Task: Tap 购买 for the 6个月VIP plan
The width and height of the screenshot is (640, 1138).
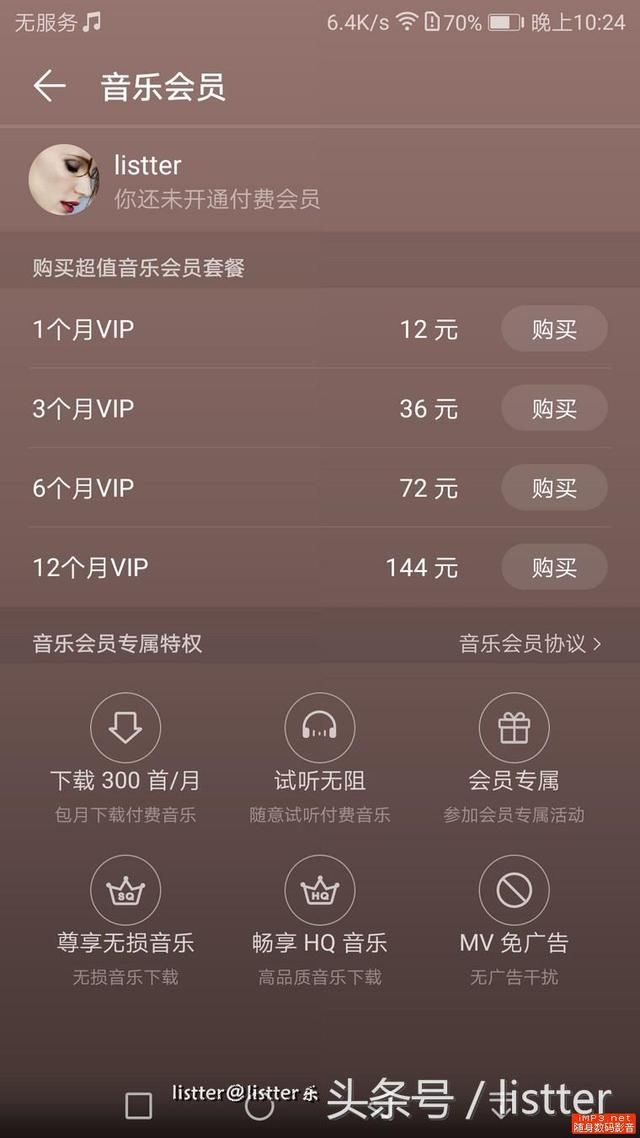Action: coord(554,488)
